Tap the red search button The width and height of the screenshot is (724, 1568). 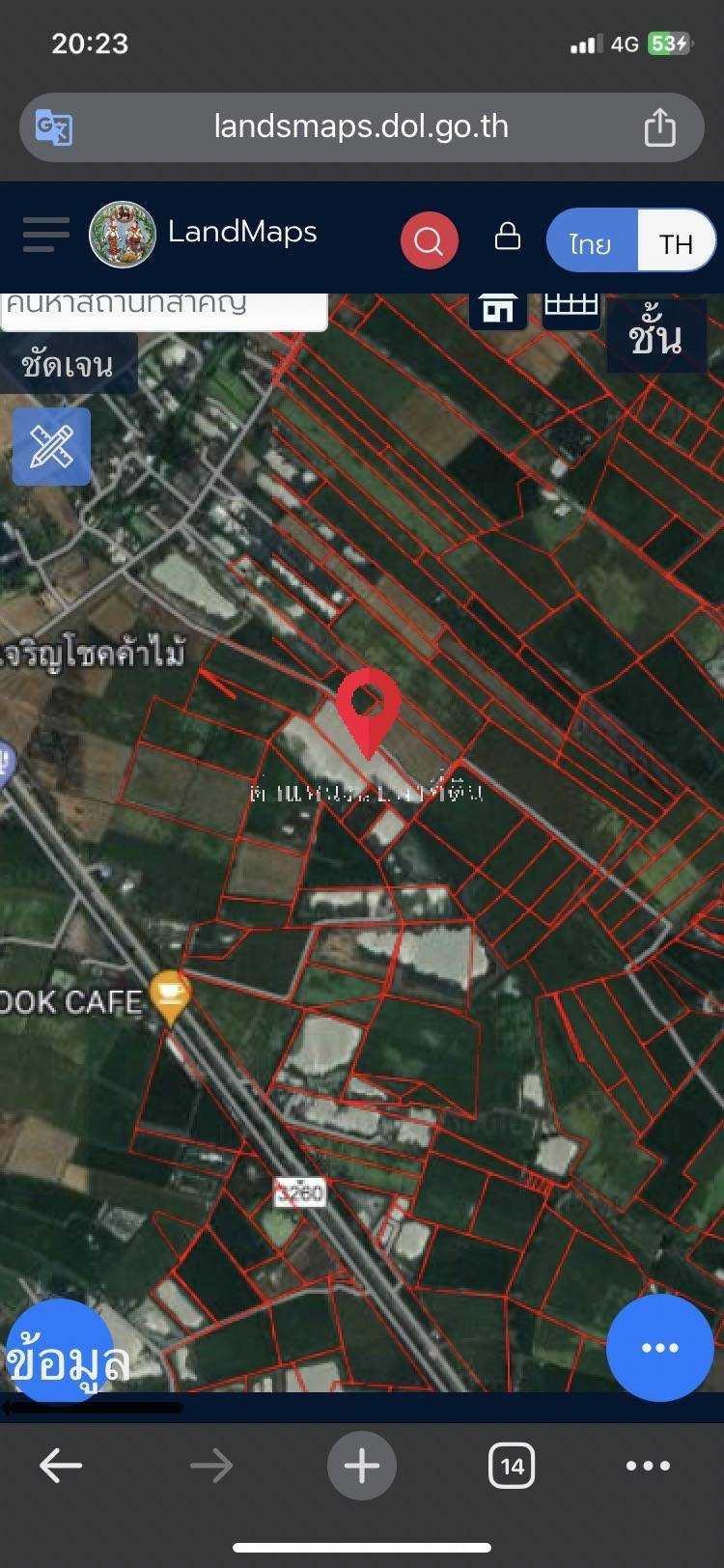tap(429, 239)
